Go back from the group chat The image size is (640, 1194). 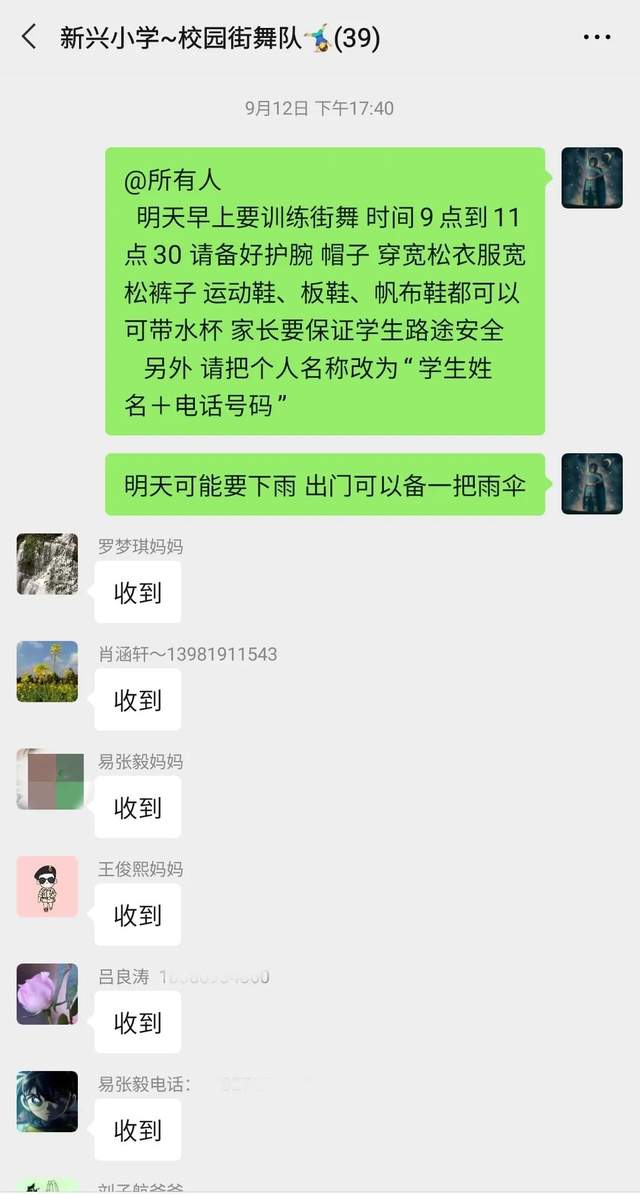29,38
